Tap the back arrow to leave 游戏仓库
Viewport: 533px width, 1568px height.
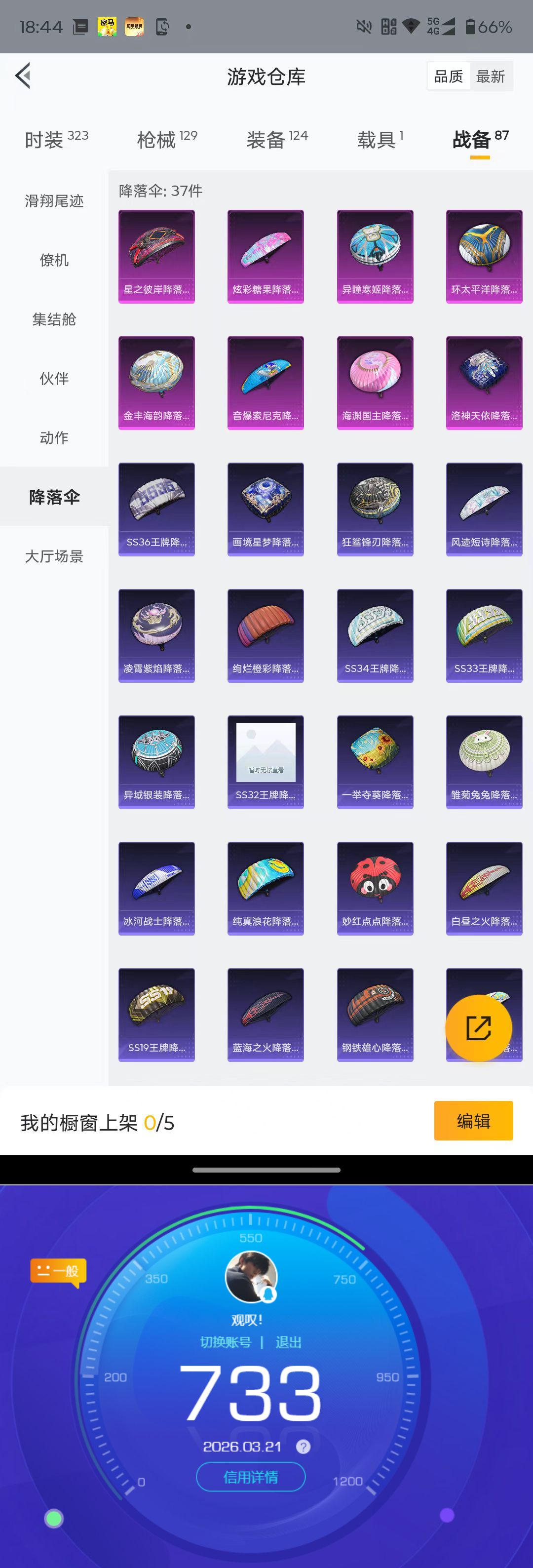click(23, 76)
